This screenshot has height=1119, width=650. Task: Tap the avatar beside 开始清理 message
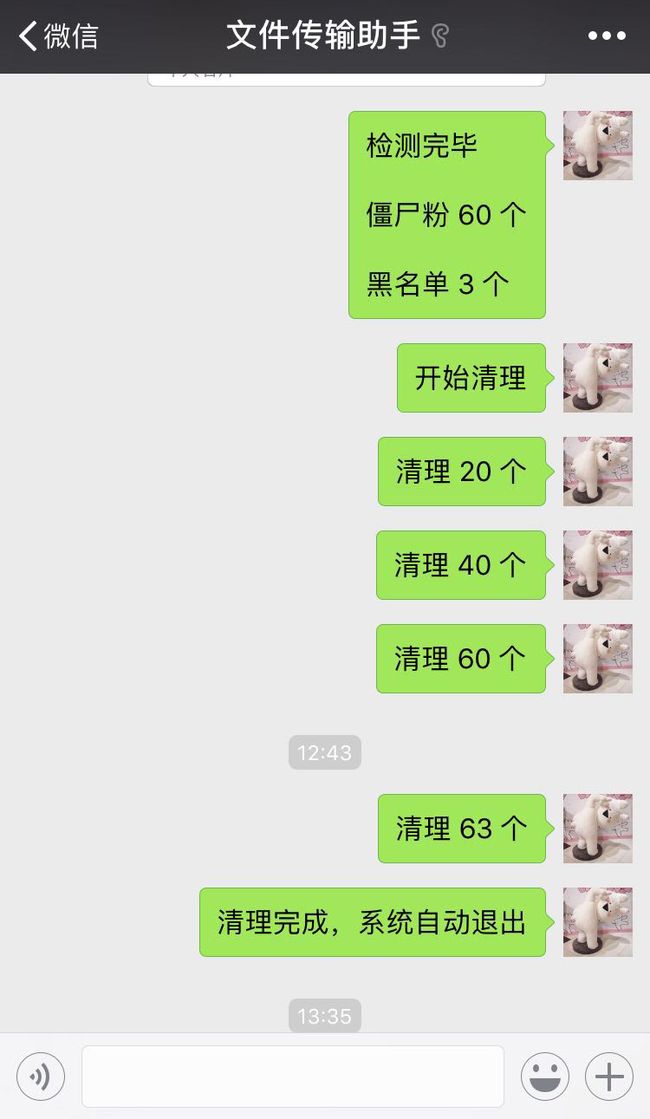point(598,378)
